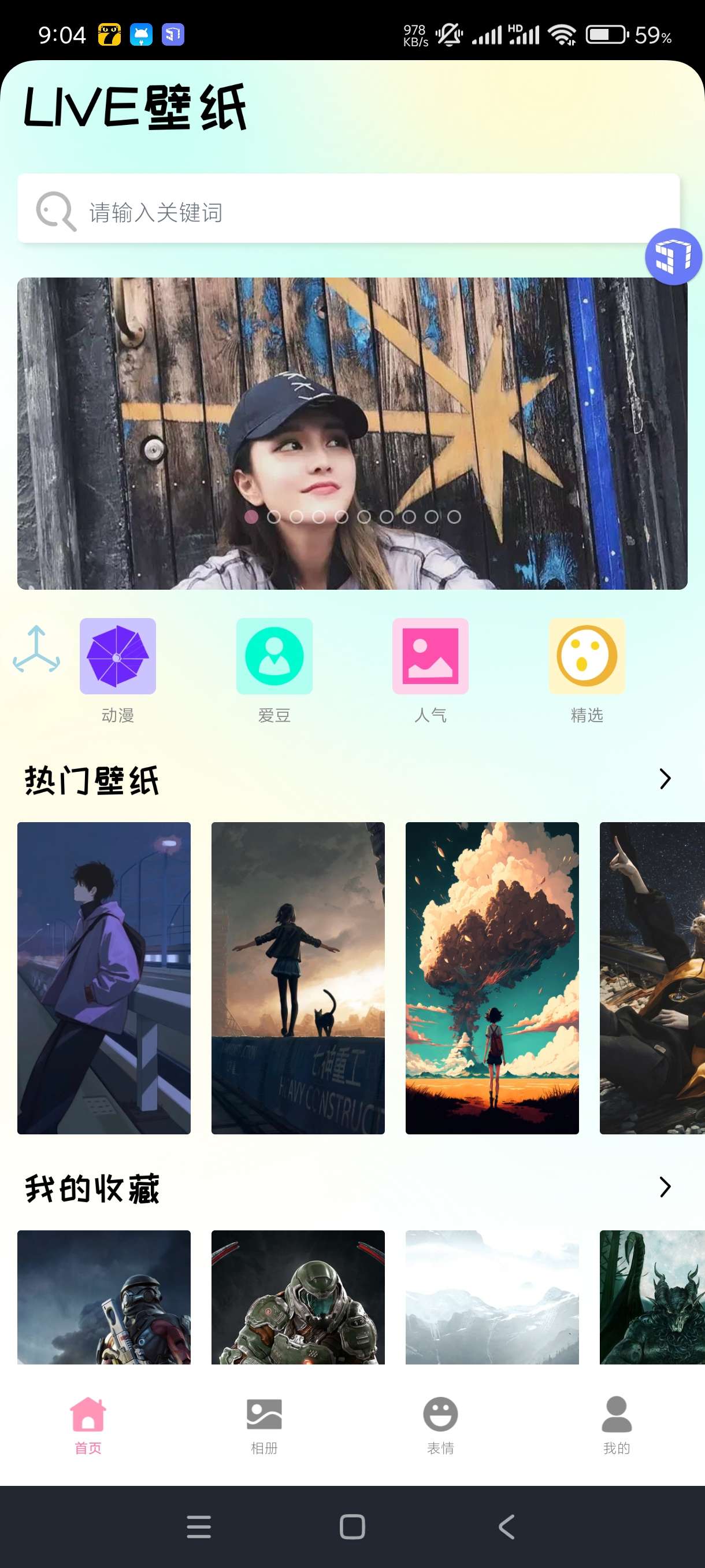Go to the 我的 tab
This screenshot has height=1568, width=705.
(616, 1425)
